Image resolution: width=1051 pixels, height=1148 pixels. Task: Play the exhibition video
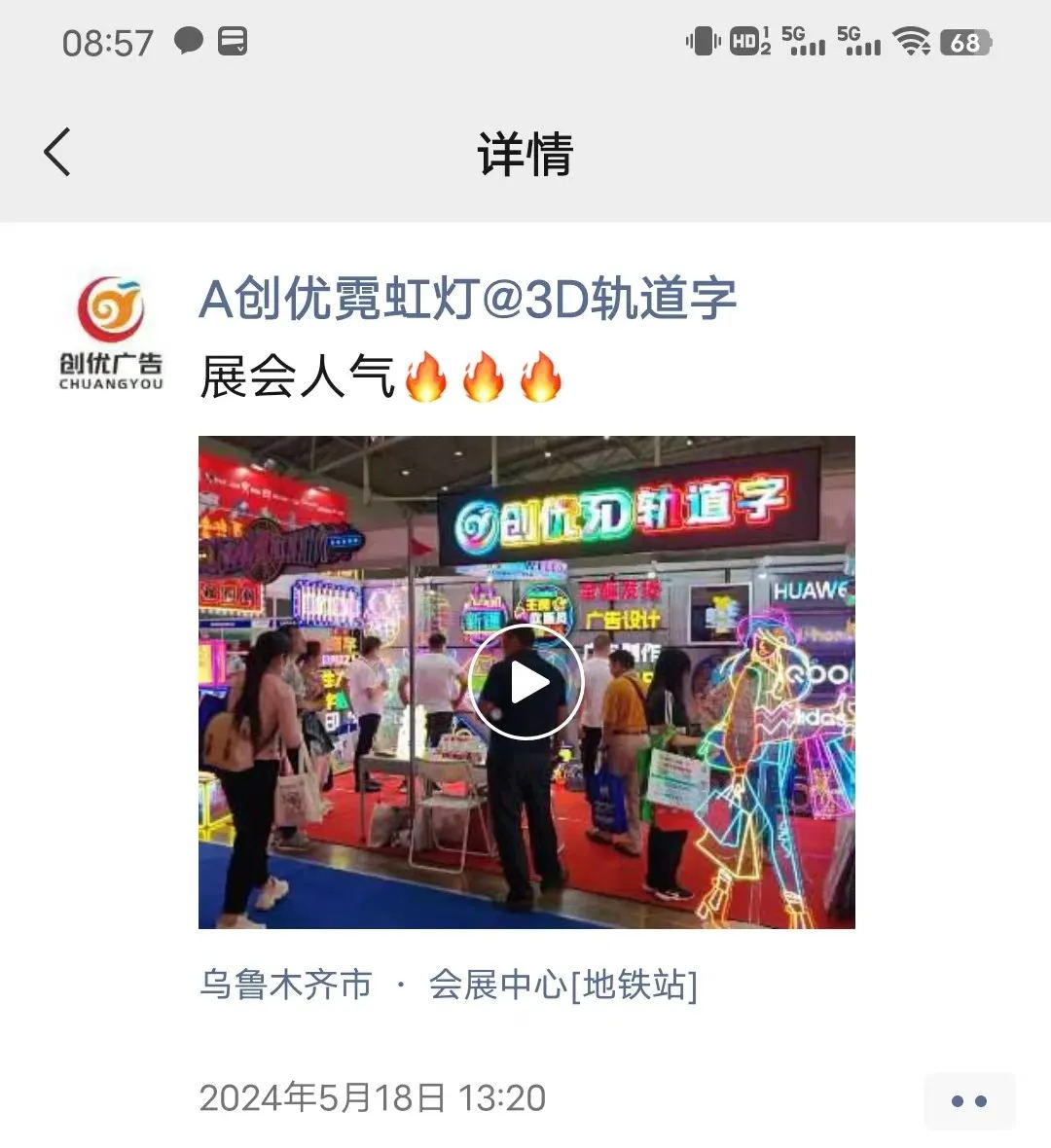(526, 682)
